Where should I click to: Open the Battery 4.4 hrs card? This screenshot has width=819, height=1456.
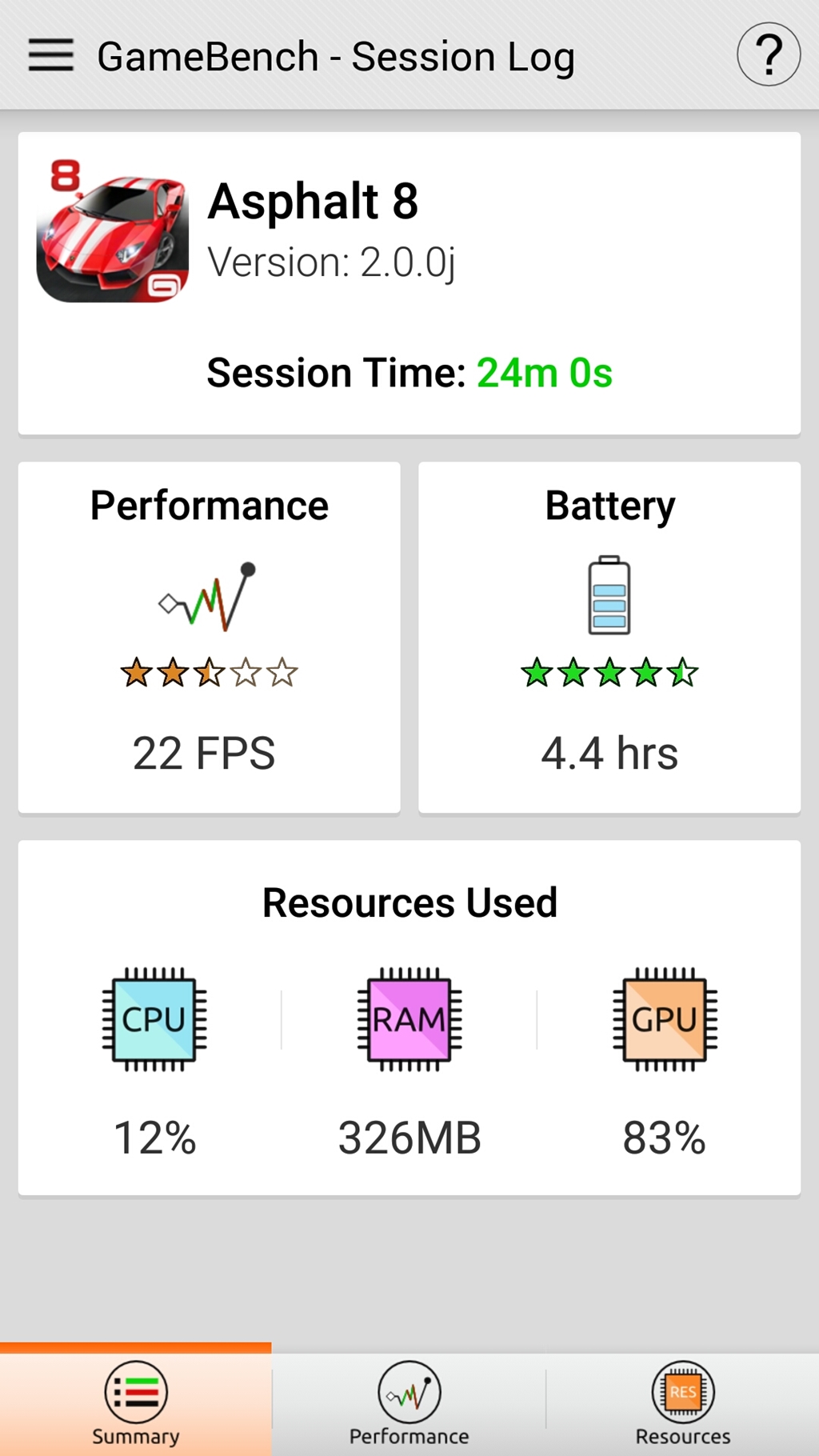609,637
